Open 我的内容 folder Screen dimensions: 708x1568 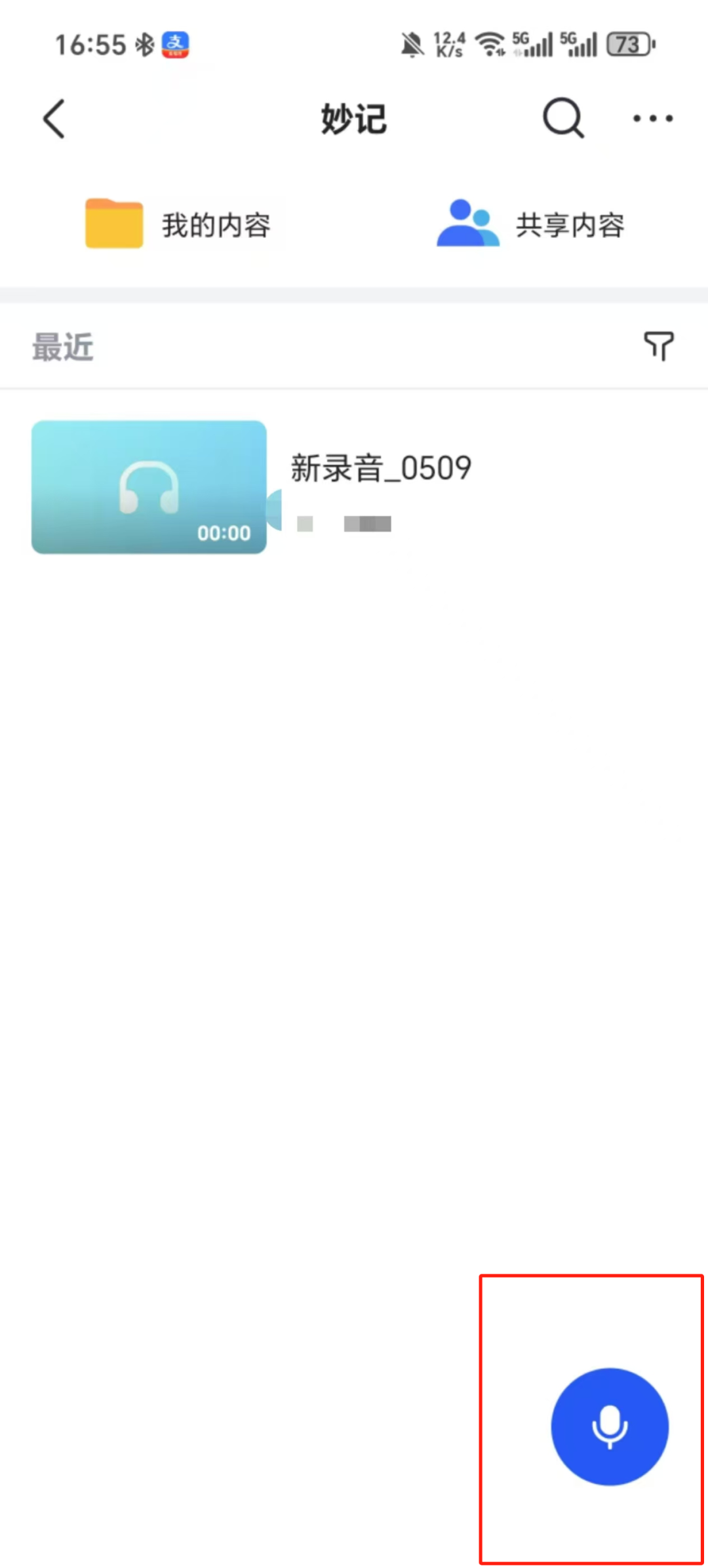(x=178, y=224)
